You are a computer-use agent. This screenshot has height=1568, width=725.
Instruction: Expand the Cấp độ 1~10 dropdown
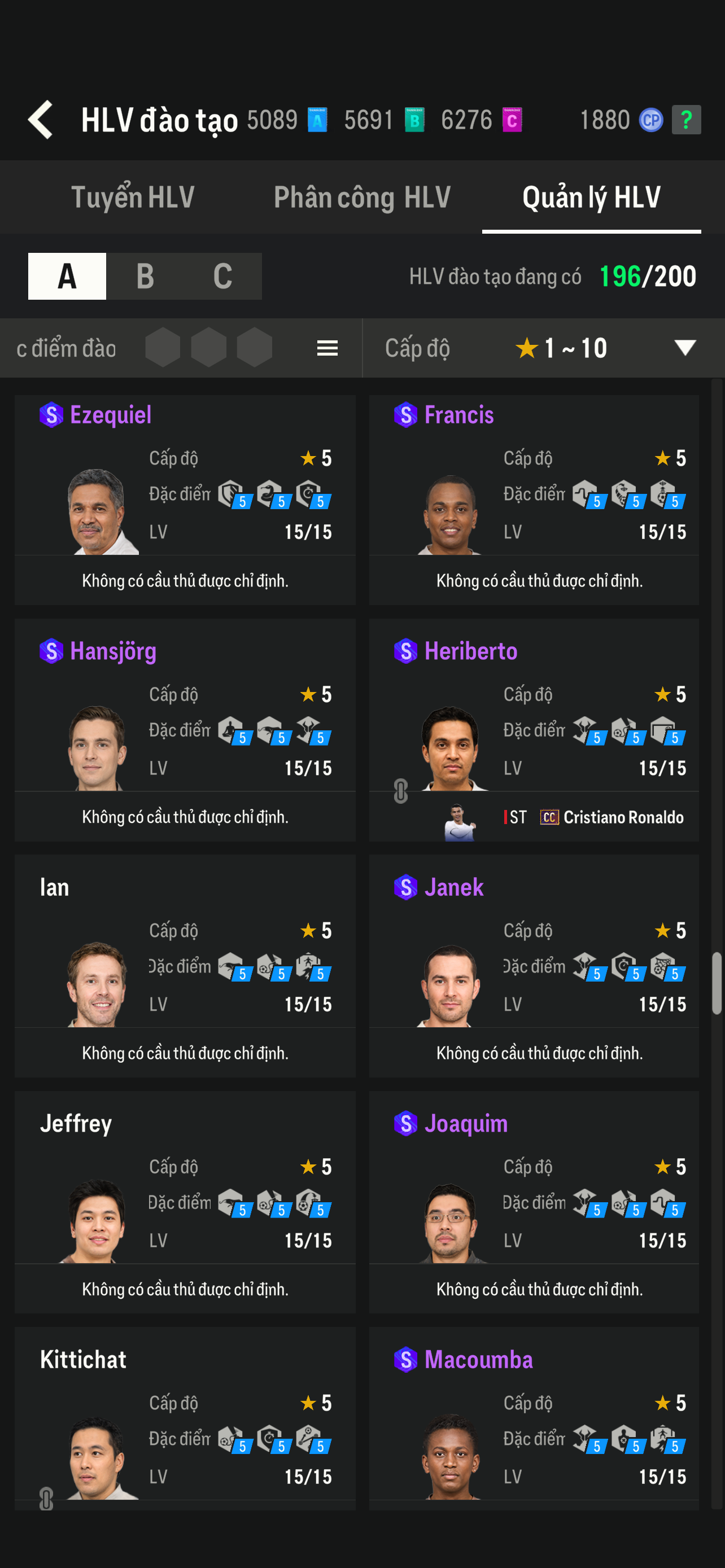tap(684, 348)
